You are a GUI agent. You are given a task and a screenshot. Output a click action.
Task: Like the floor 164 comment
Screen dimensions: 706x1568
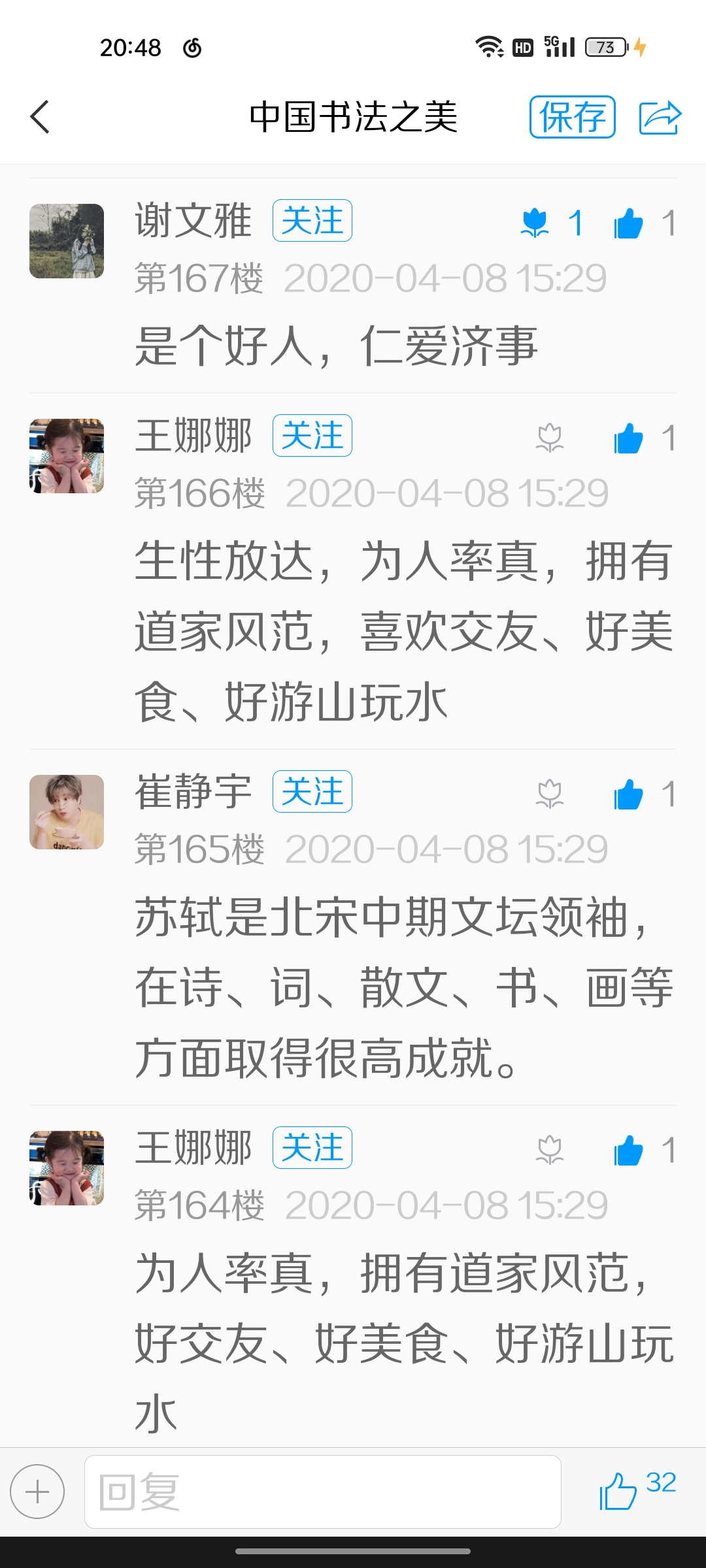(629, 1151)
